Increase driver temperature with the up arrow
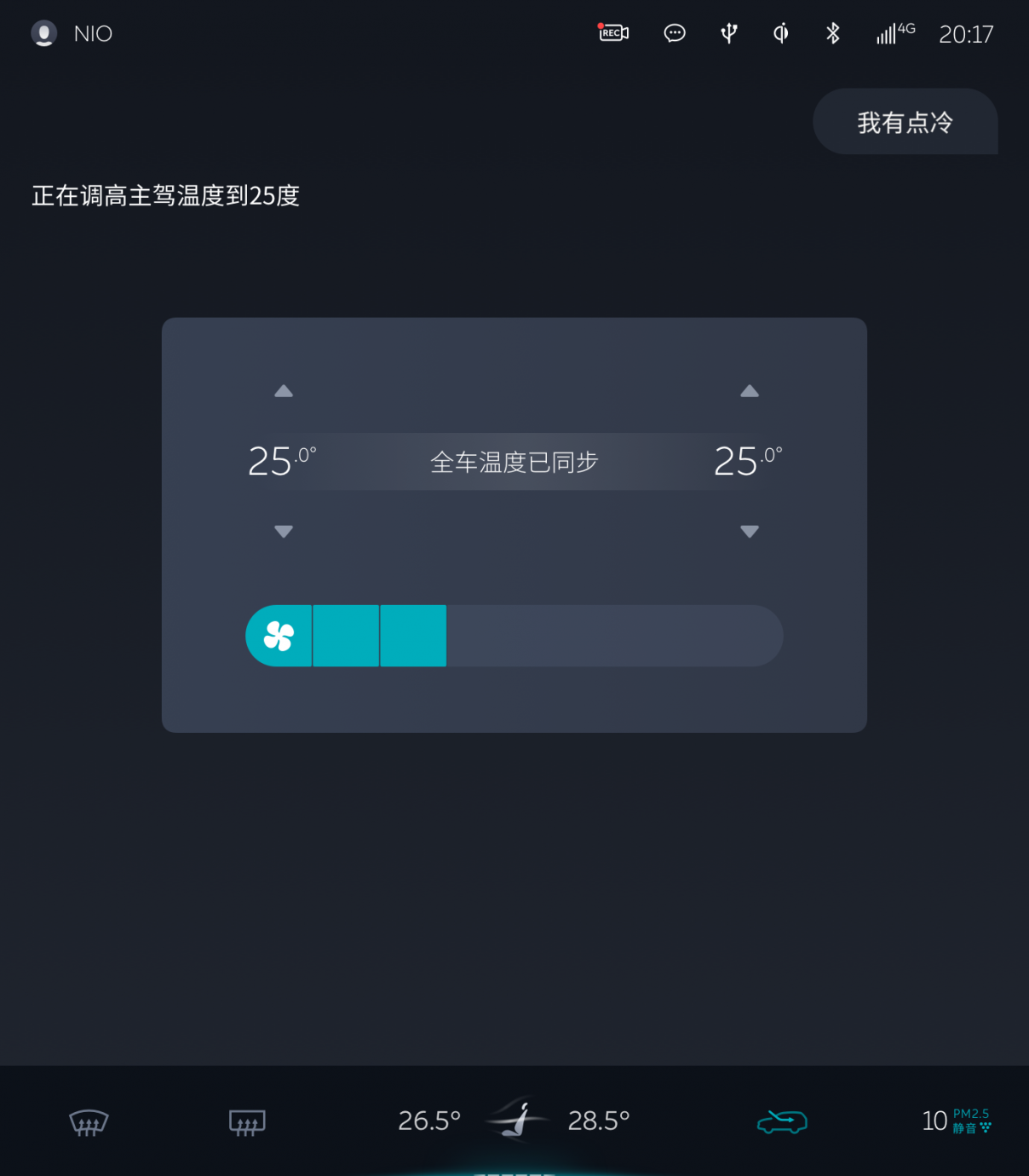Viewport: 1029px width, 1176px height. [283, 390]
